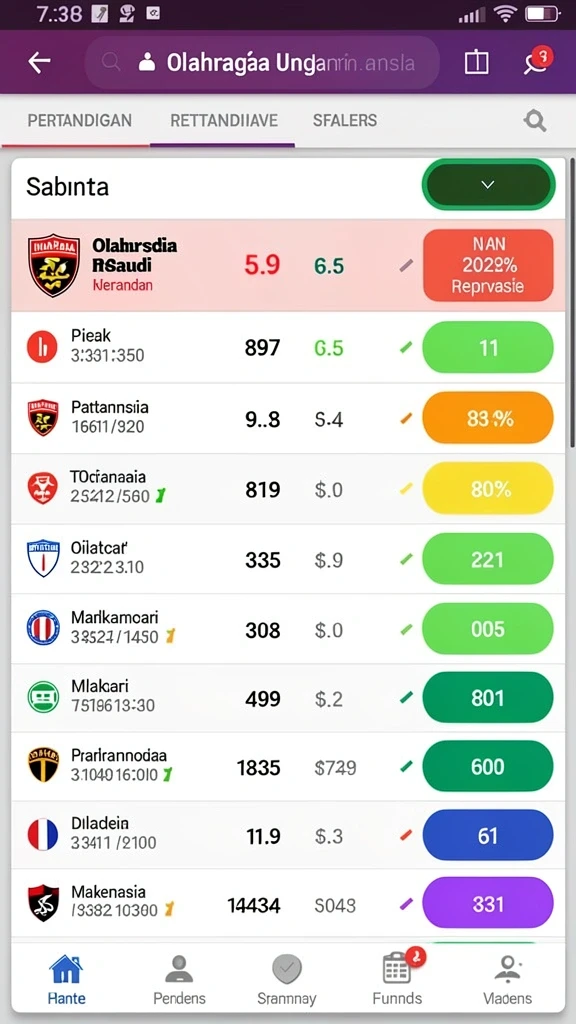The width and height of the screenshot is (576, 1024).
Task: Tap the orange 83% button for Pattannsiia
Action: pyautogui.click(x=488, y=418)
